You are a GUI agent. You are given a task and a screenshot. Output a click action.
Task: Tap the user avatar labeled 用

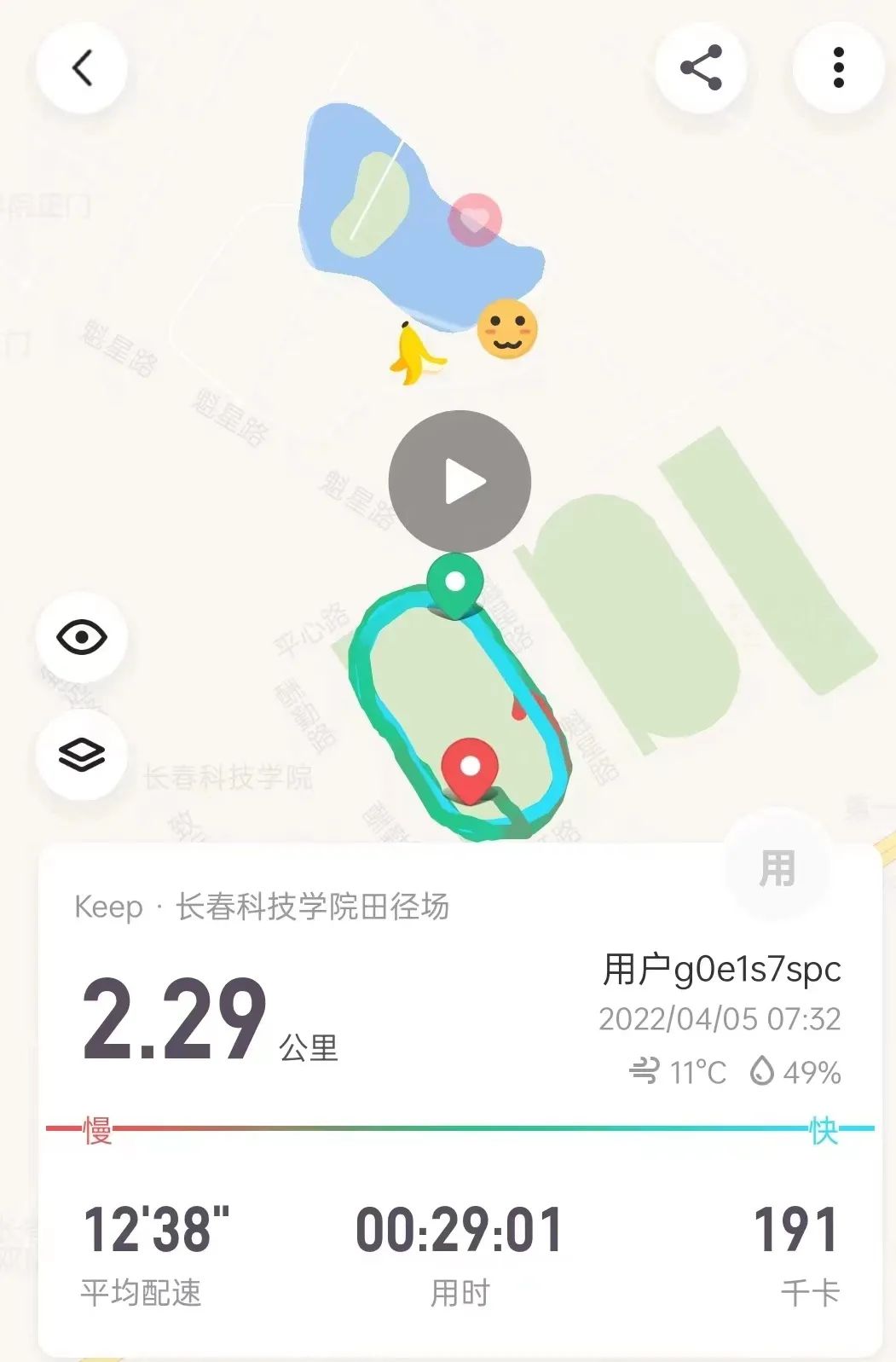tap(777, 868)
